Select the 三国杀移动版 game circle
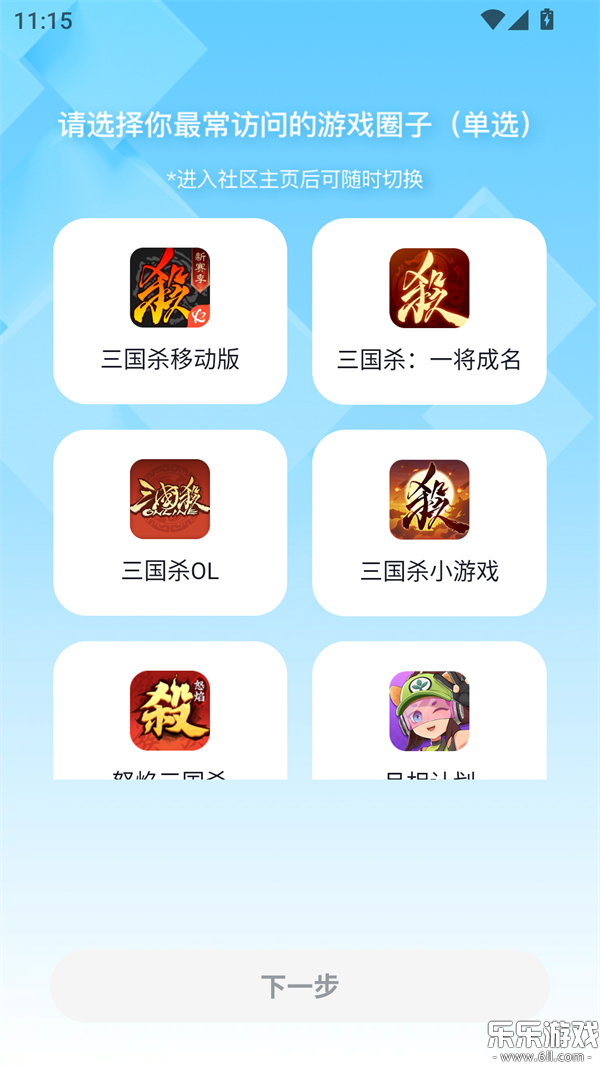This screenshot has height=1066, width=600. [x=170, y=311]
